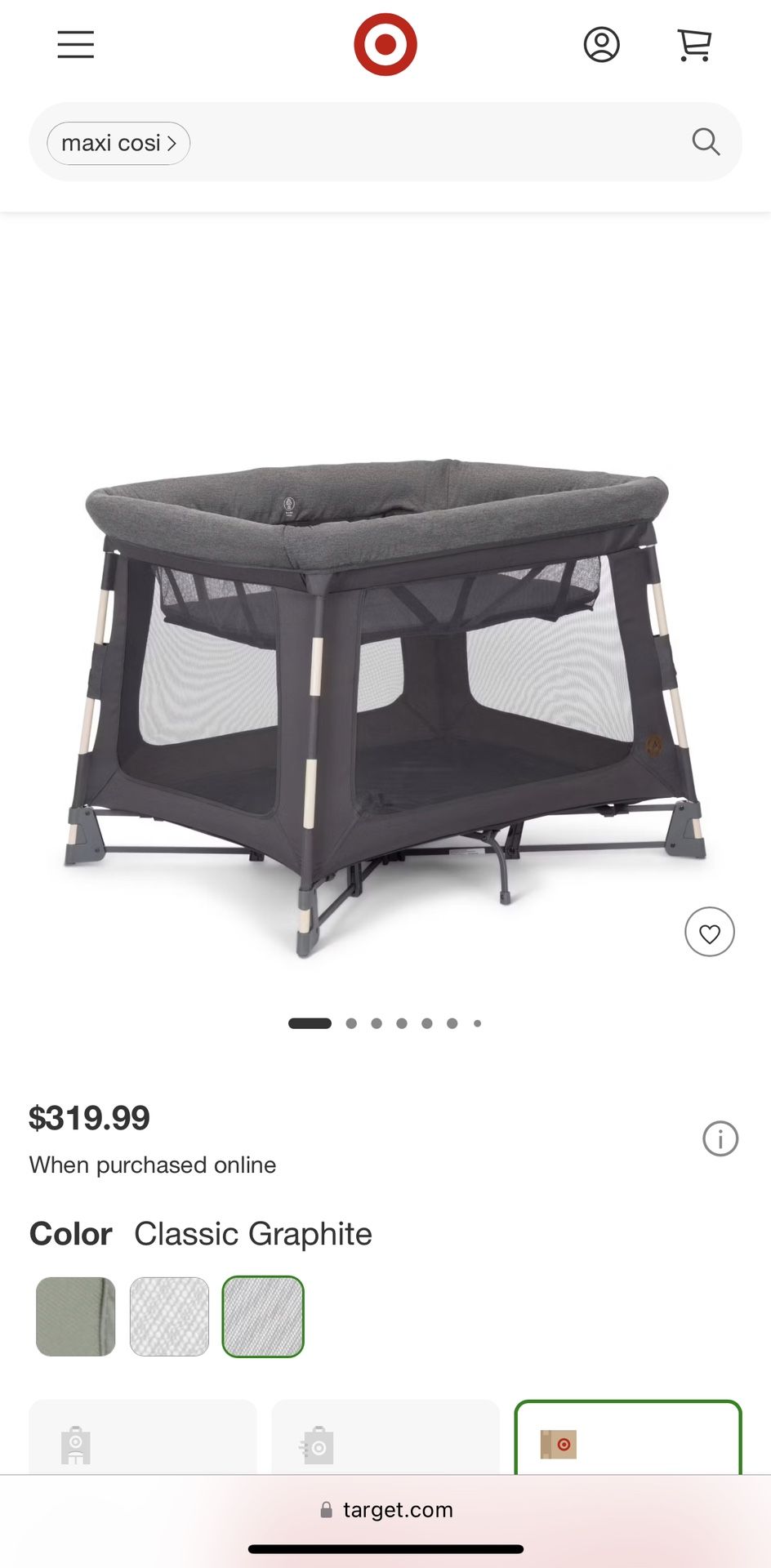The height and width of the screenshot is (1568, 771).
Task: Tap the price info circle icon
Action: 720,1140
